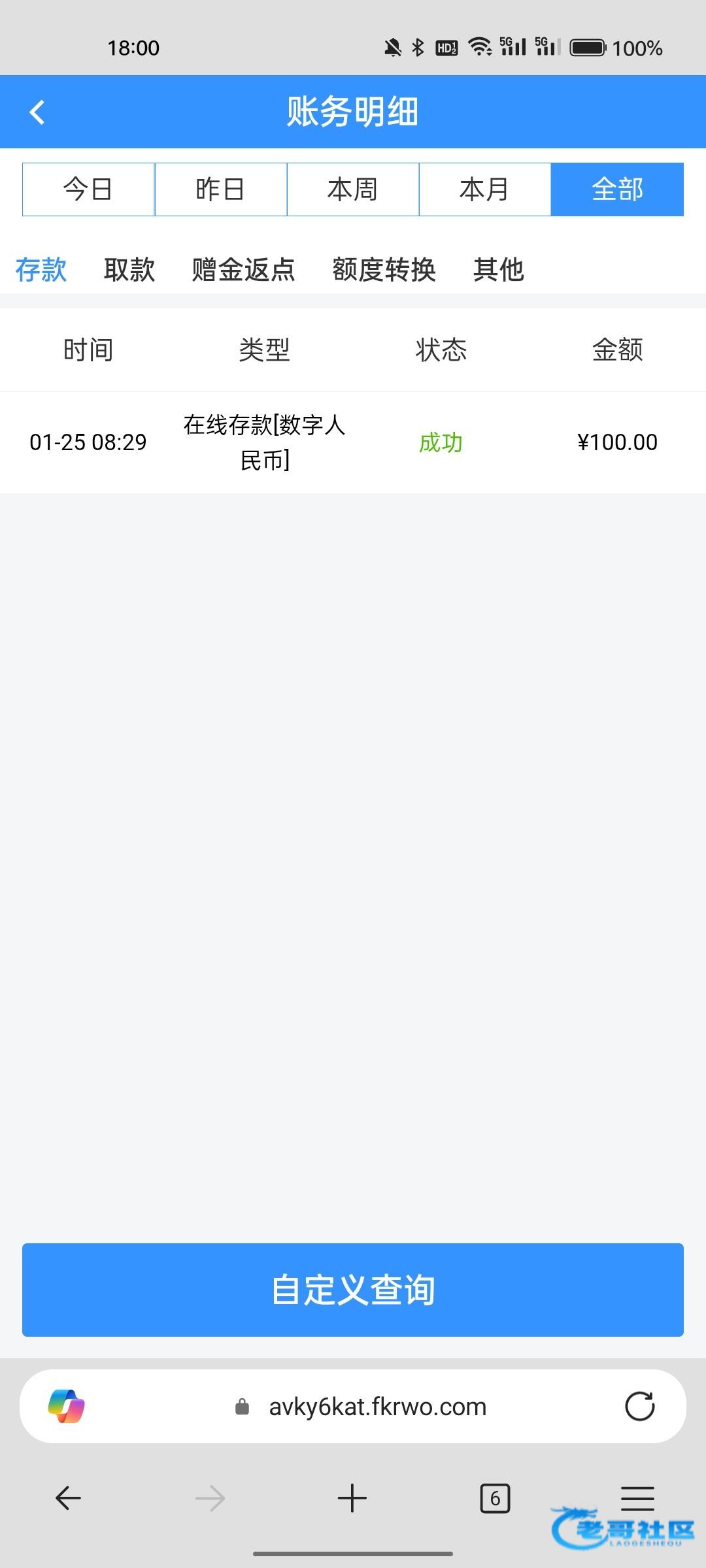The height and width of the screenshot is (1568, 706).
Task: Tap the browser address bar URL
Action: point(377,1406)
